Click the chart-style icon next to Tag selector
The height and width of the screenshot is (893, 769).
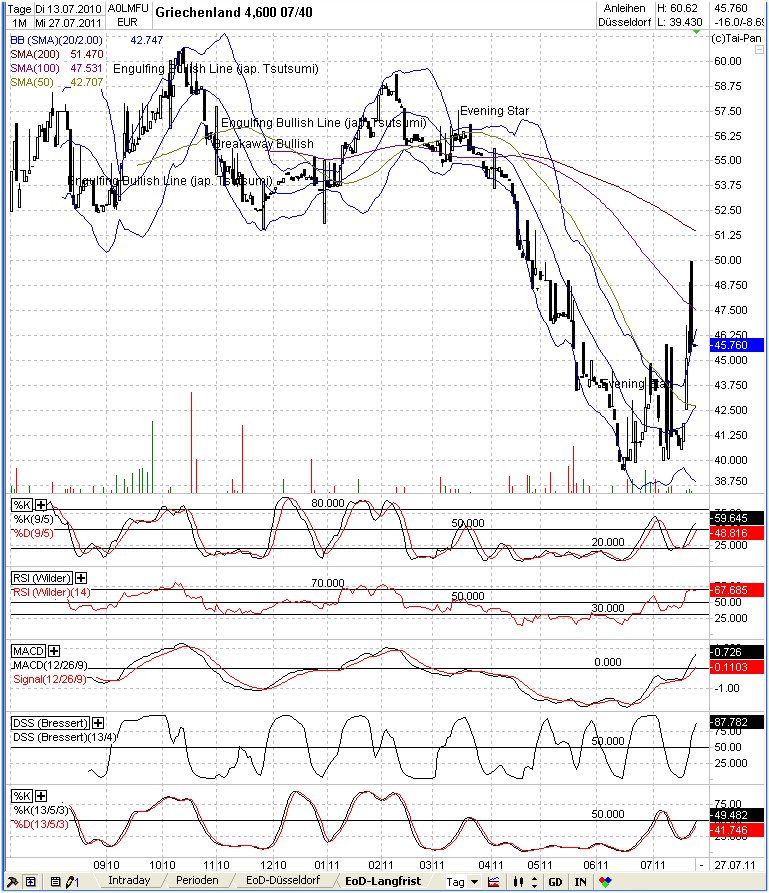[494, 881]
